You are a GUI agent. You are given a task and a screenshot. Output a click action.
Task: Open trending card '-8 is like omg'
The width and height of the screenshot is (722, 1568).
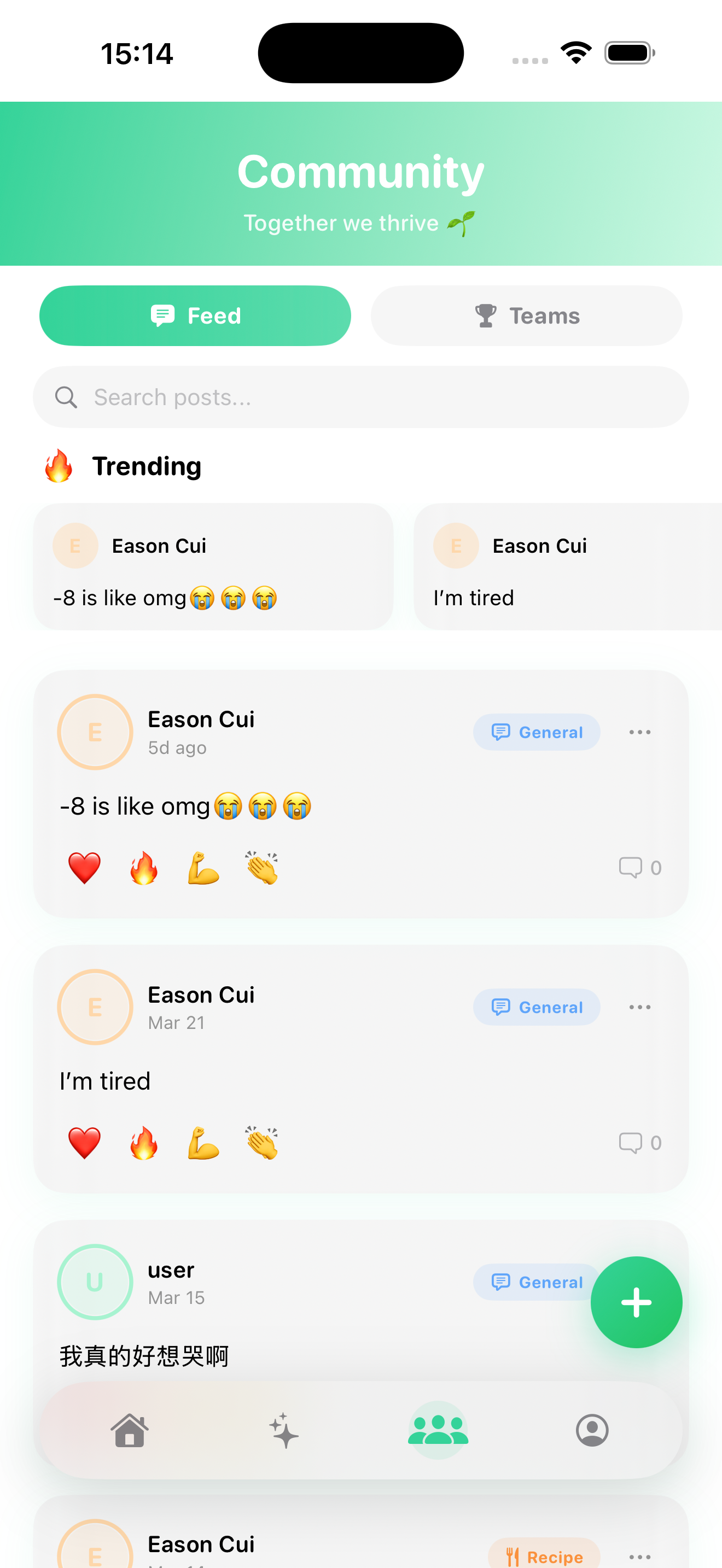213,566
